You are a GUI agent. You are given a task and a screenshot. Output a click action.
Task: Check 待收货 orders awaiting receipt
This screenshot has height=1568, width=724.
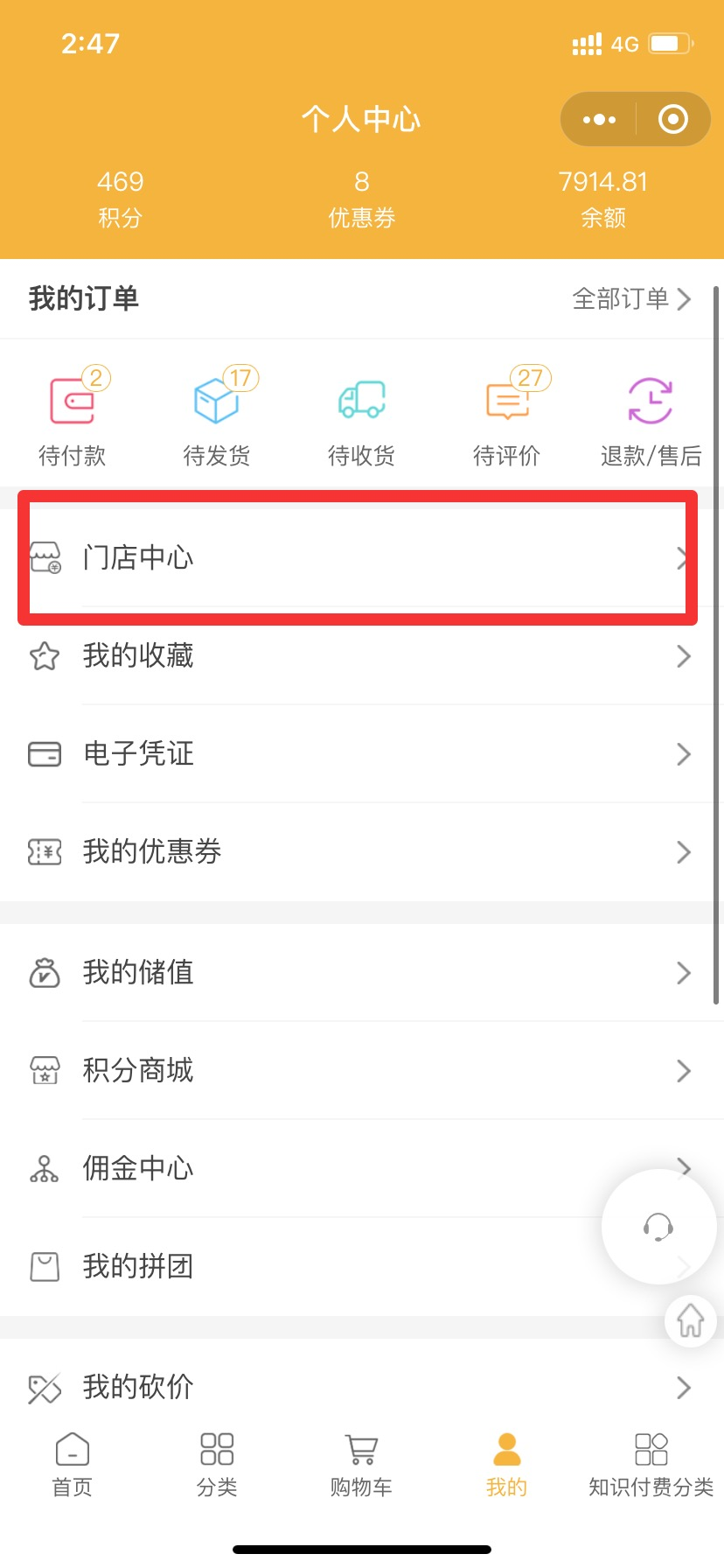[361, 417]
